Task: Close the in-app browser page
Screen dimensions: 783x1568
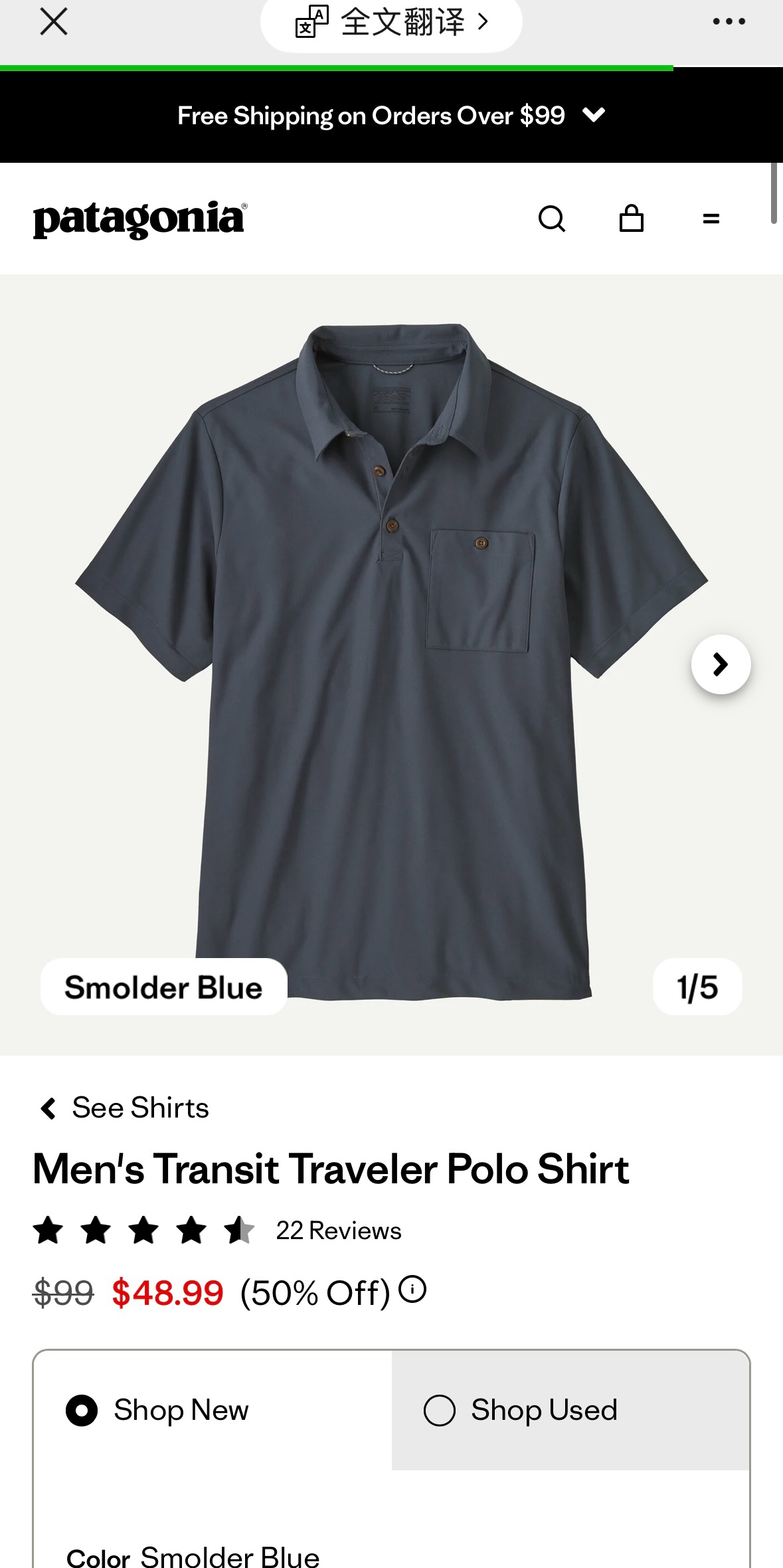Action: pyautogui.click(x=54, y=22)
